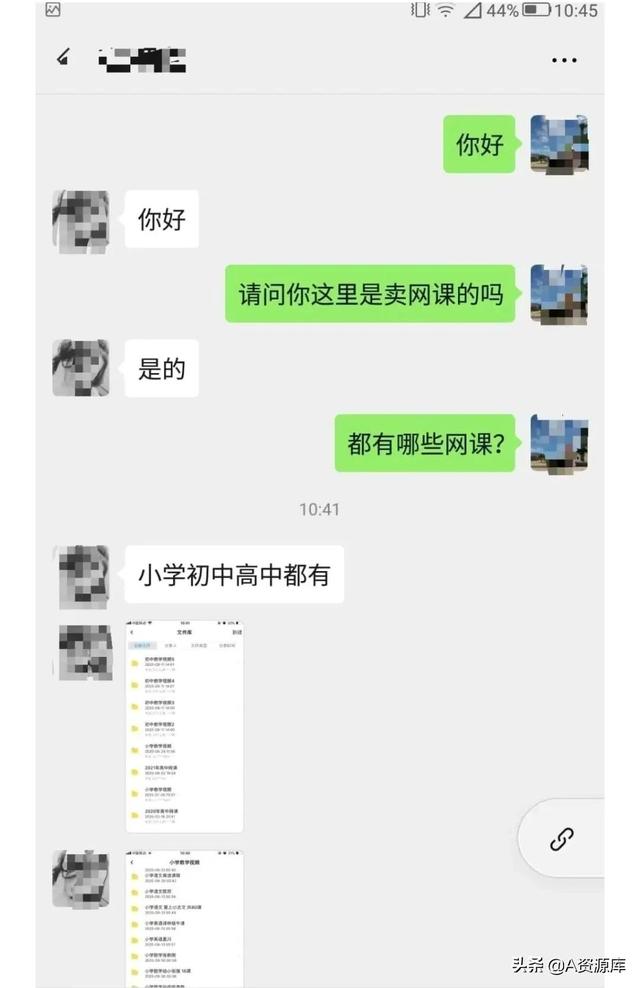
Task: View own avatar beside 都有哪些网课?
Action: pos(558,444)
